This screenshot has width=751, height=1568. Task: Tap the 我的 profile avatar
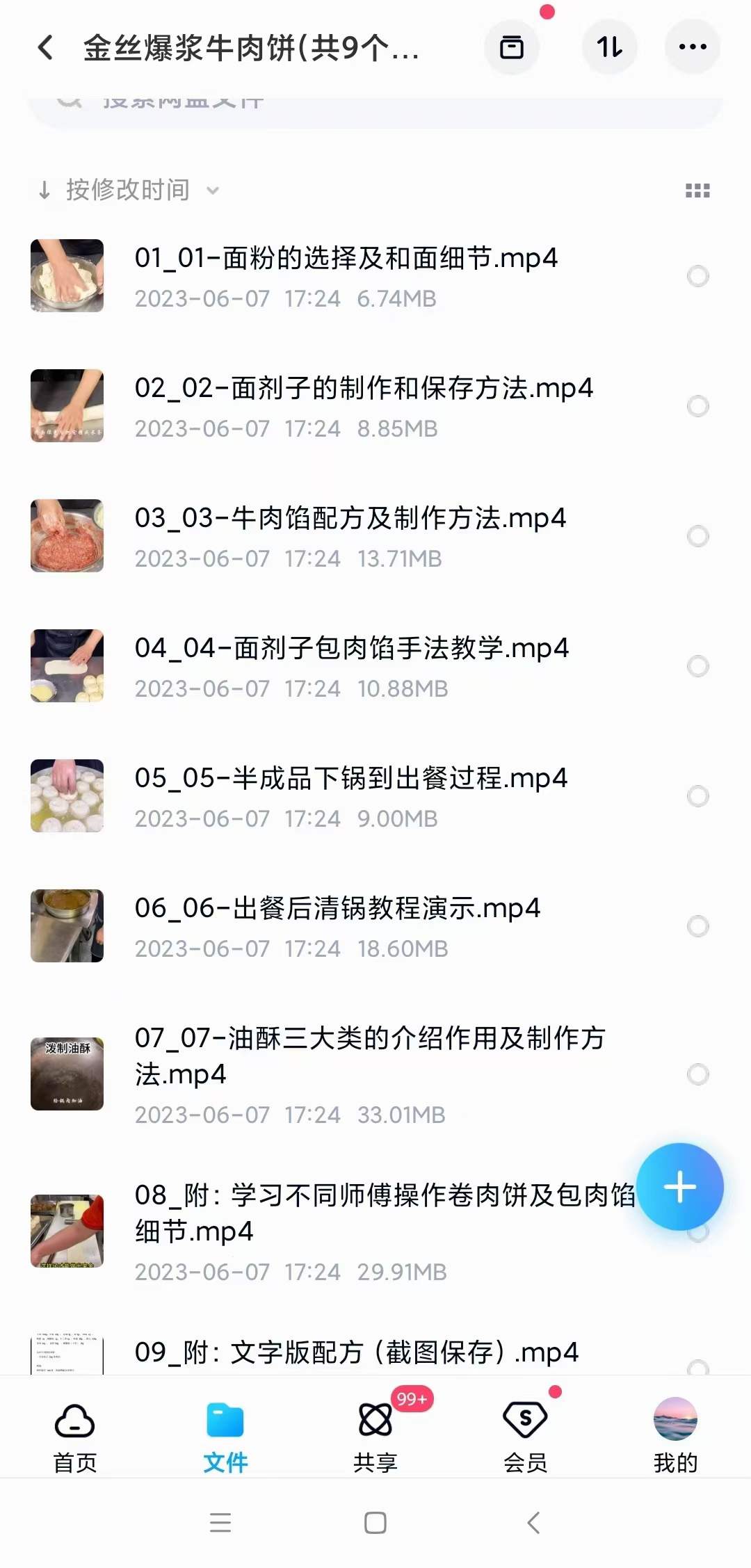673,1419
